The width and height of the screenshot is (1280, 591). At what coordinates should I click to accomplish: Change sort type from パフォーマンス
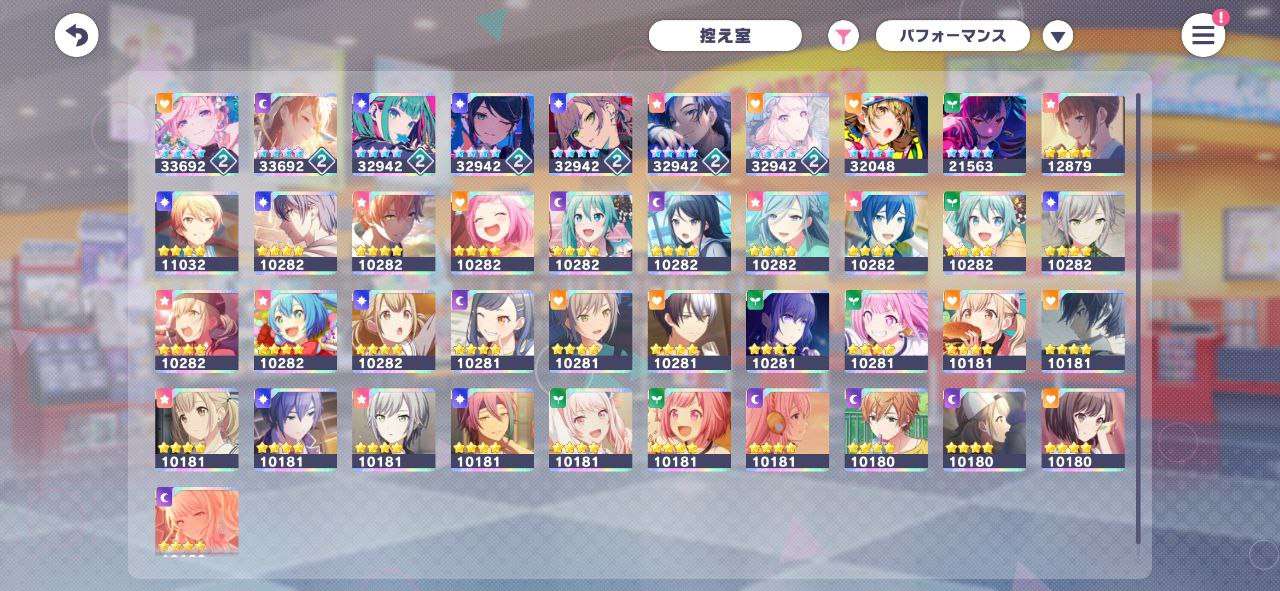(x=952, y=36)
